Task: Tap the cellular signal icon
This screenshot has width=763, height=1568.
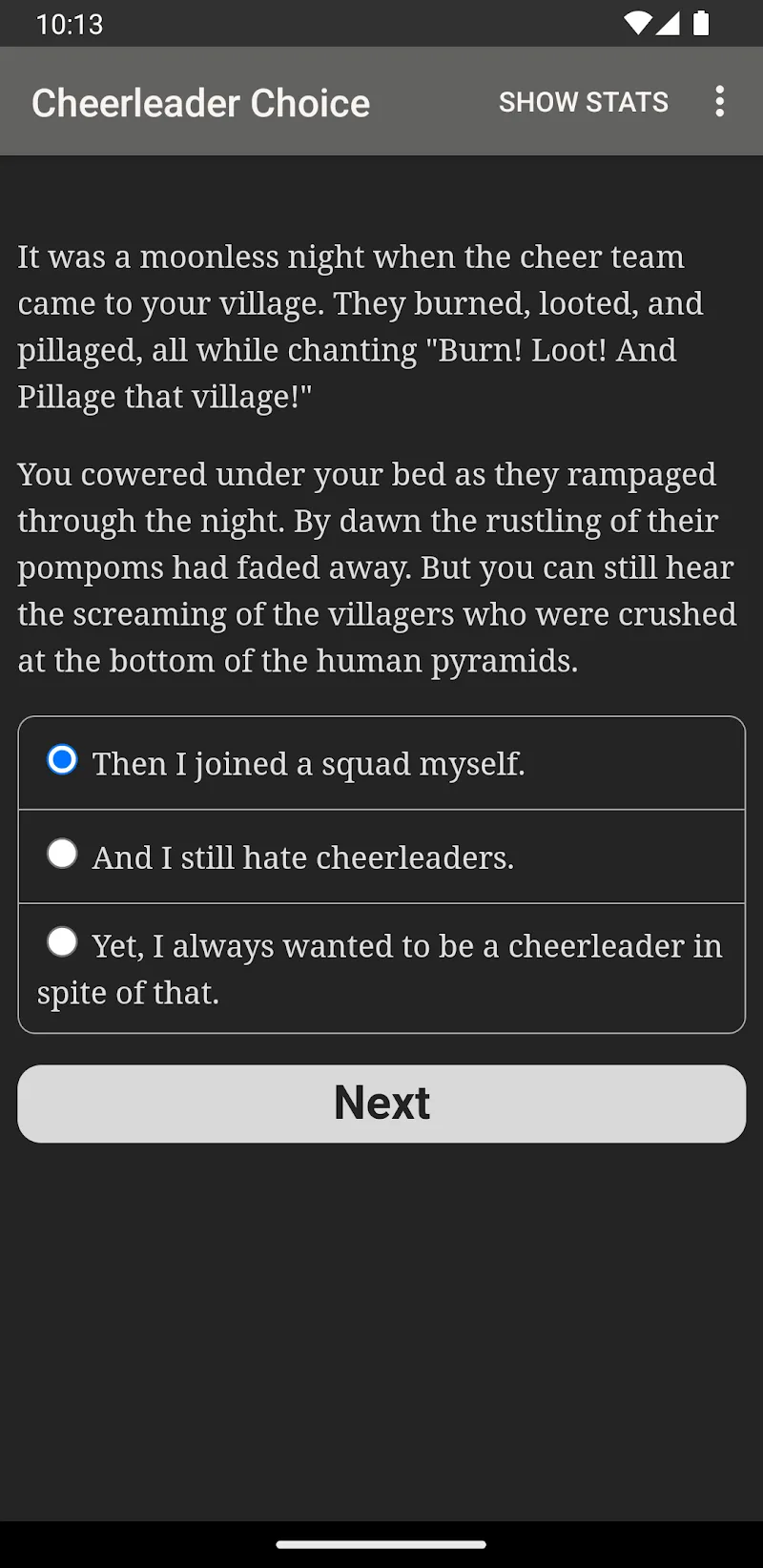Action: tap(667, 25)
